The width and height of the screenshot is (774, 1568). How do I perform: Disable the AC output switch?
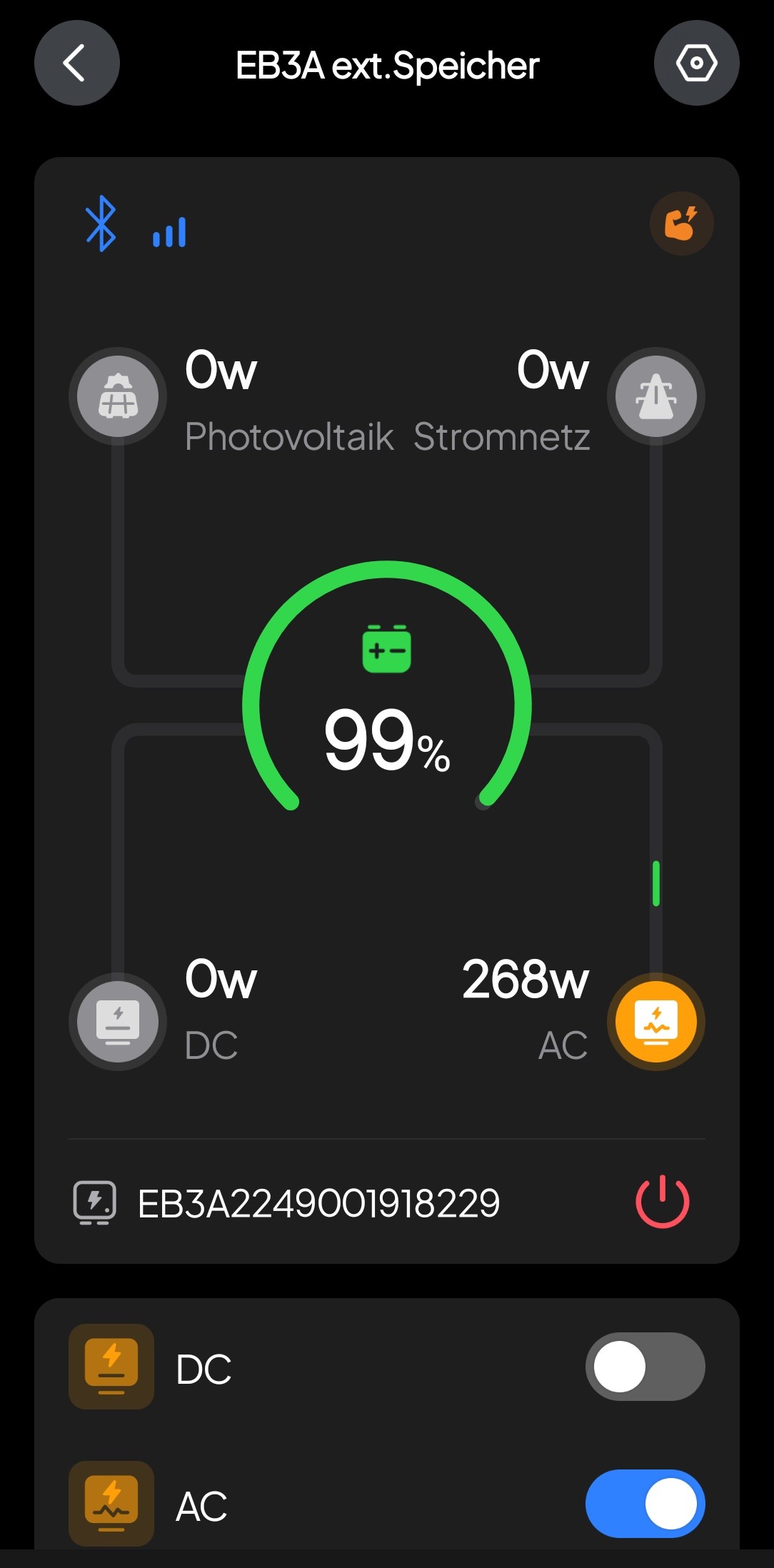645,1504
